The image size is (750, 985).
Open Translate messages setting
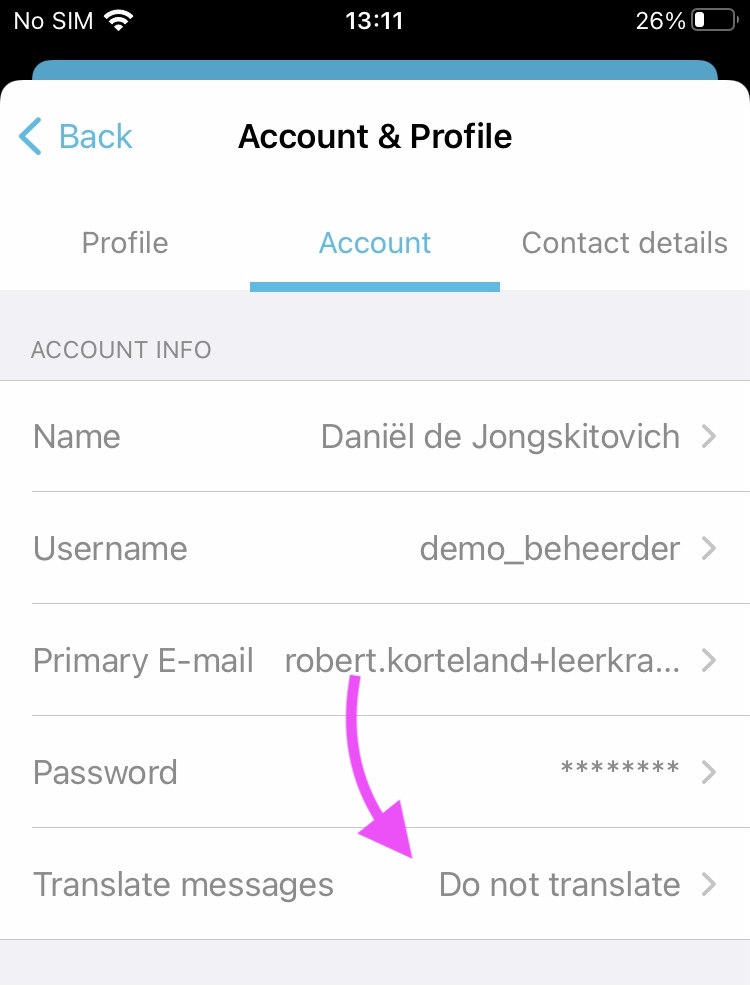(375, 884)
